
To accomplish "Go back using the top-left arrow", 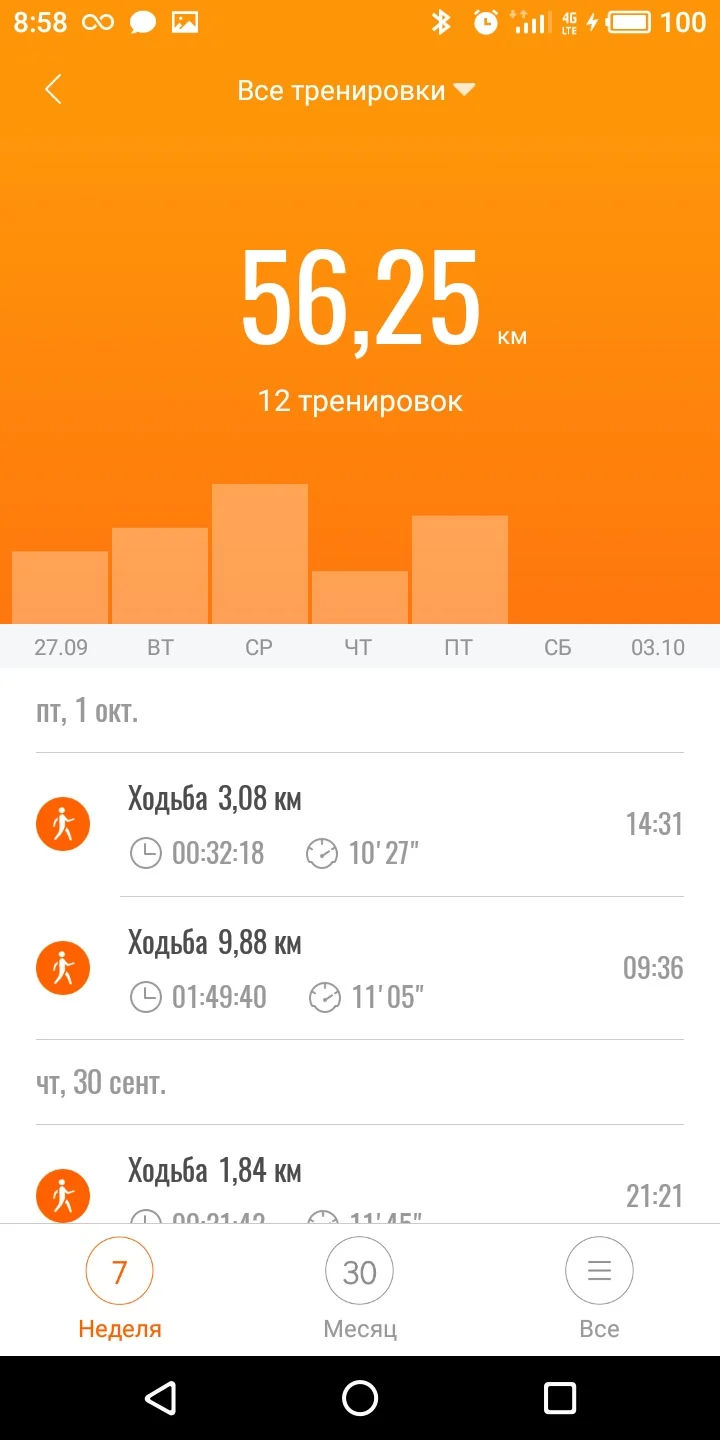I will pos(53,90).
